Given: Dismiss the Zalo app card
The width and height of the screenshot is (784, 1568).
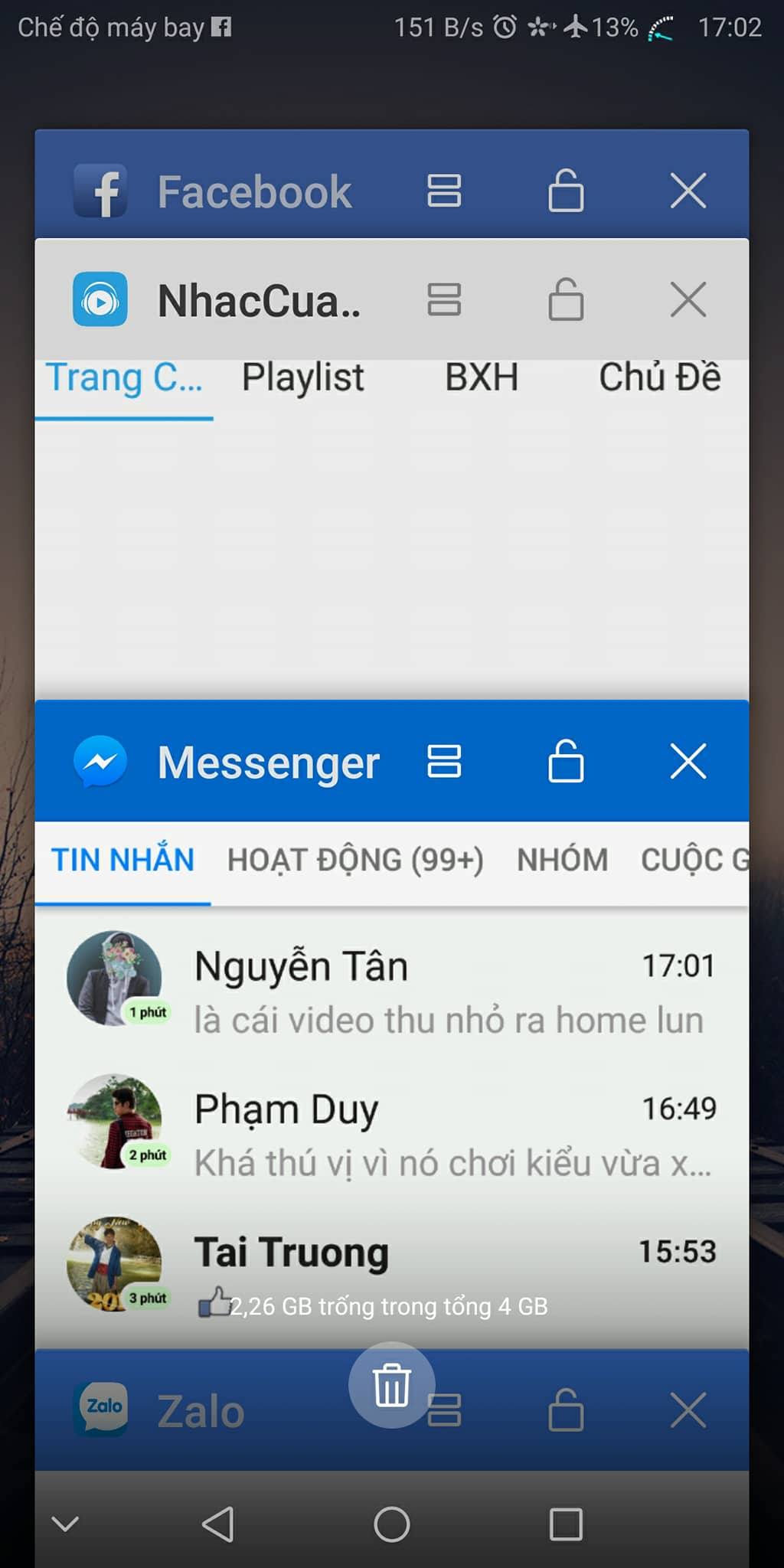Looking at the screenshot, I should (688, 1410).
